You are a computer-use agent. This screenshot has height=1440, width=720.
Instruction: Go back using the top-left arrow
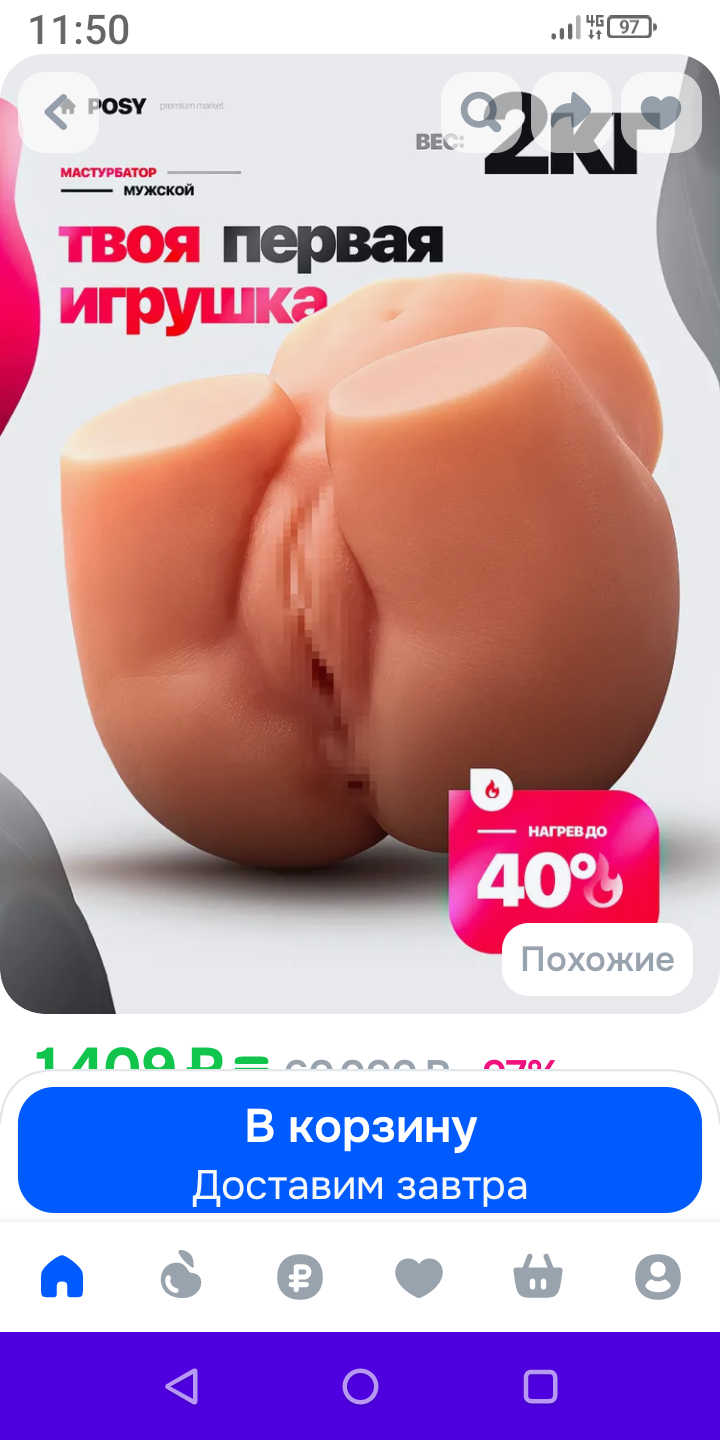pyautogui.click(x=59, y=111)
